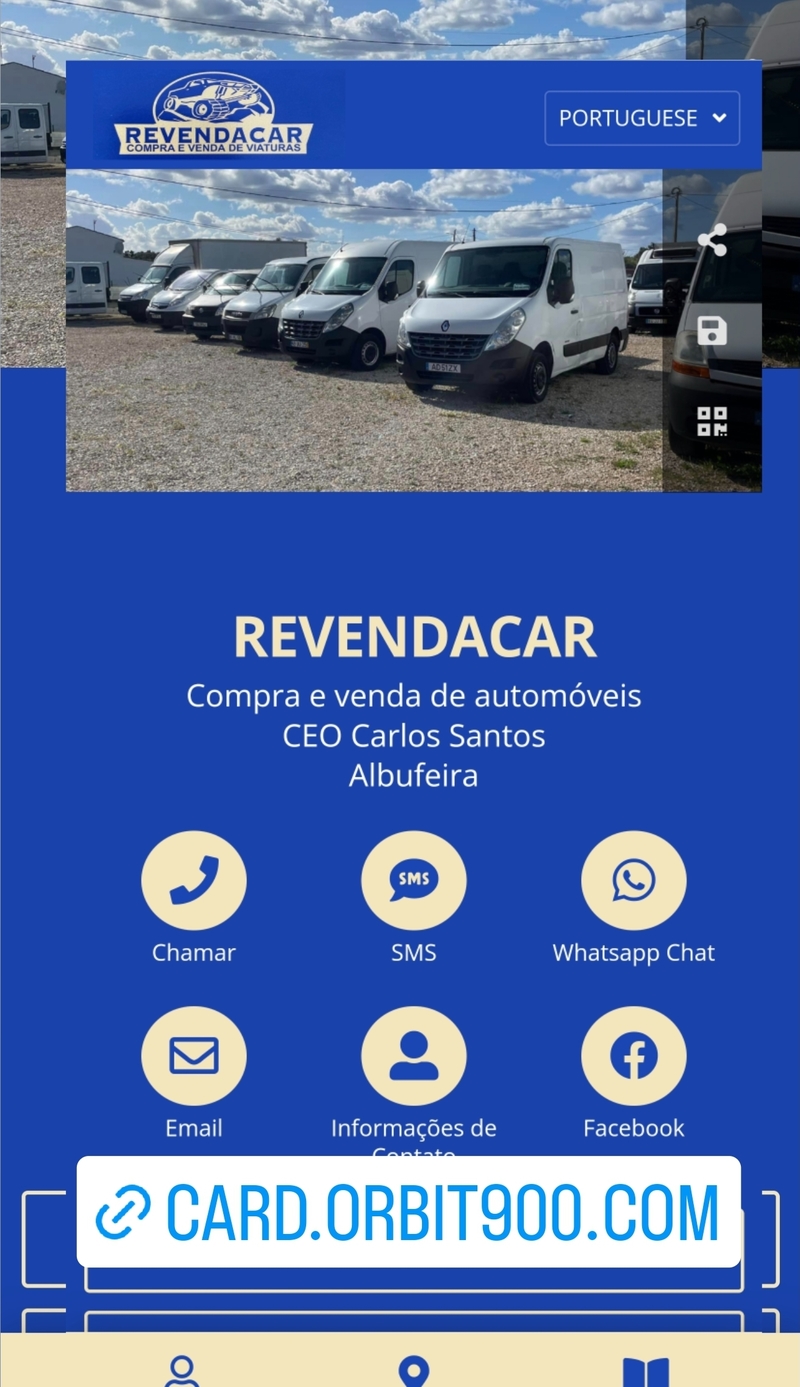Visit Facebook via its circular icon
The image size is (800, 1387).
(634, 1054)
